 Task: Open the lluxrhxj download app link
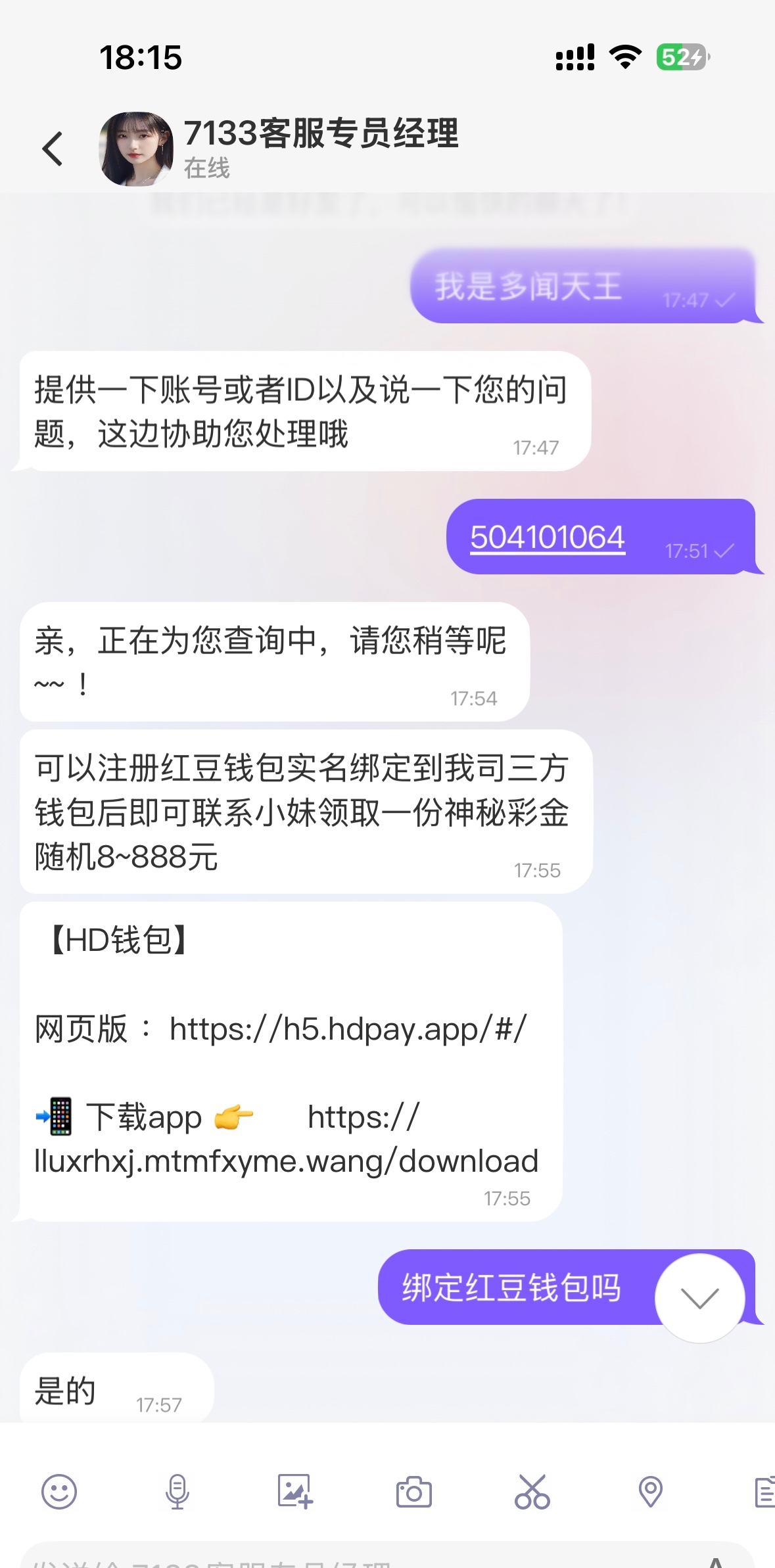287,1161
